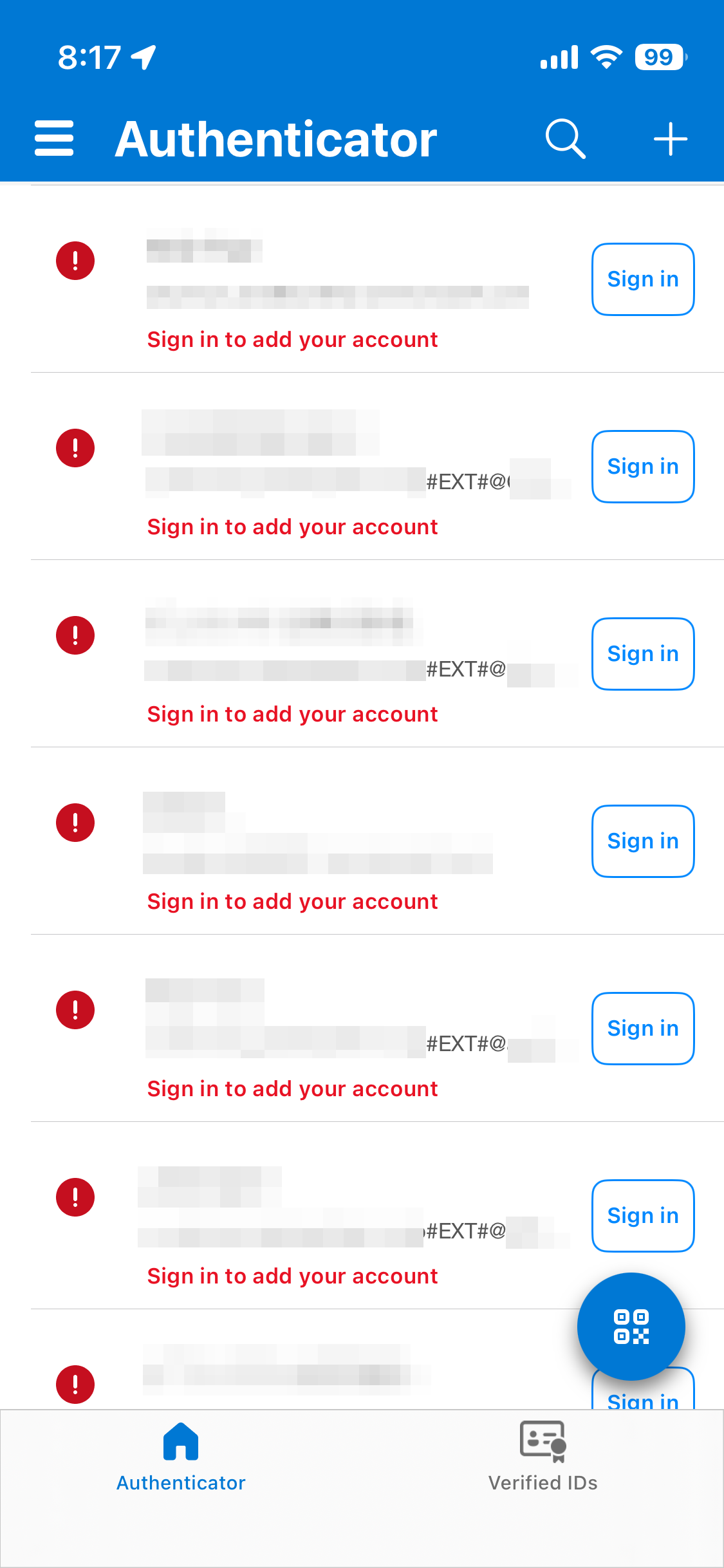This screenshot has width=724, height=1568.
Task: Tap the Wi-Fi status icon
Action: (606, 57)
